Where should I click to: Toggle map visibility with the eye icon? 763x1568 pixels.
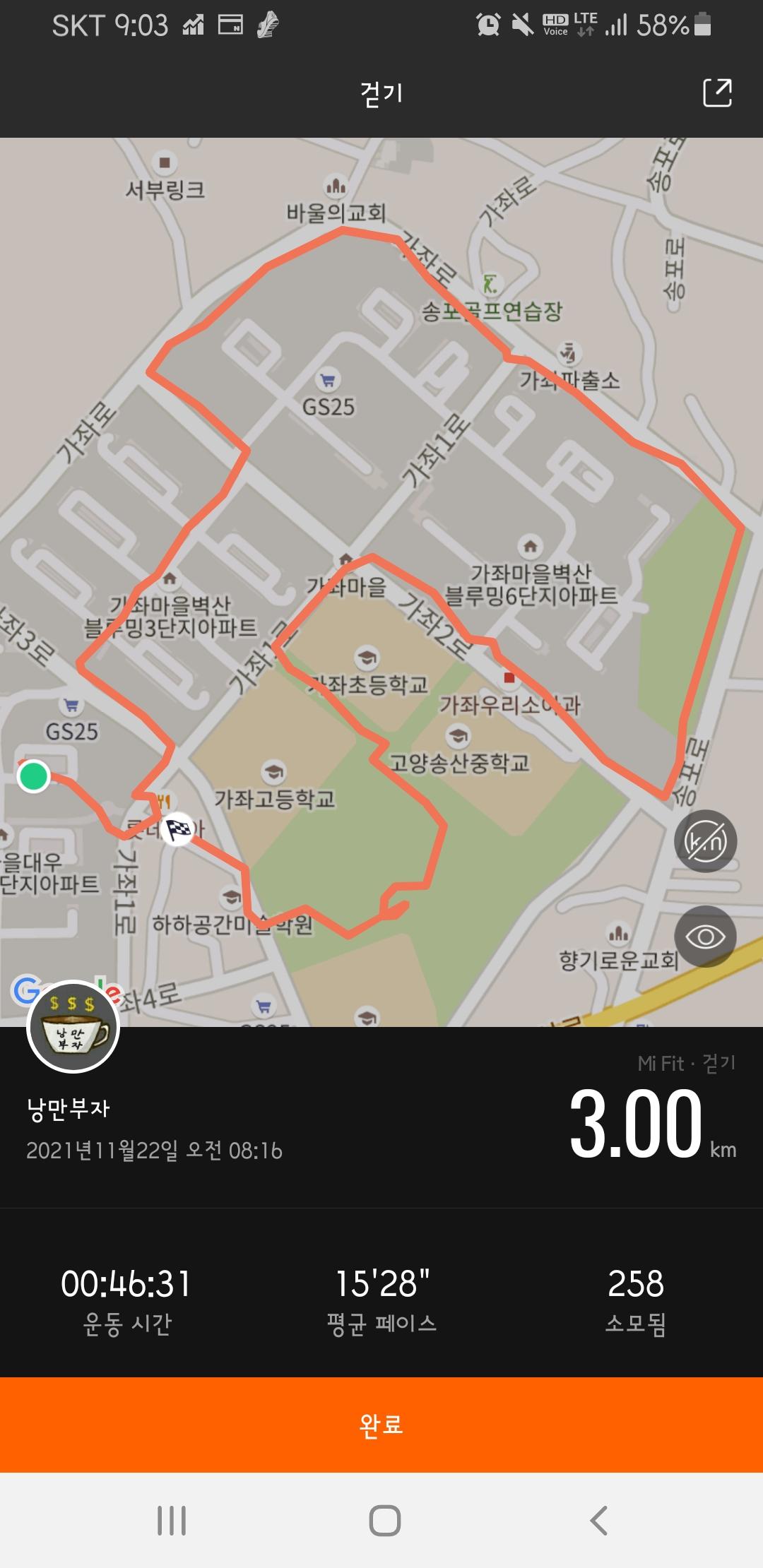[705, 937]
